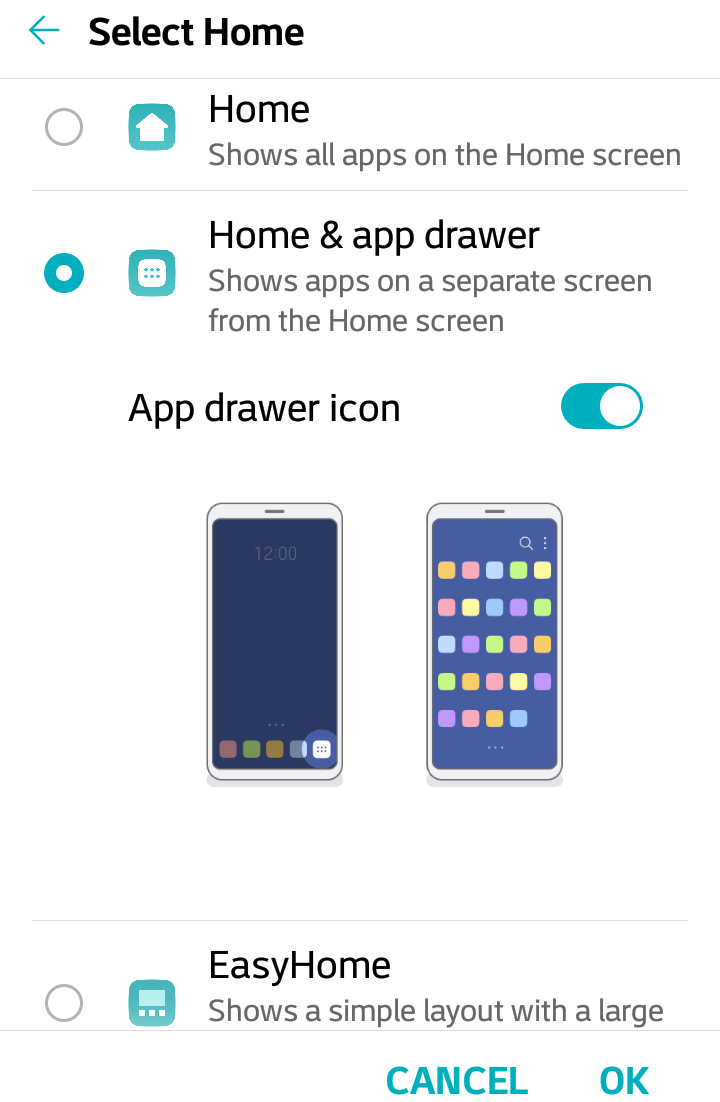The width and height of the screenshot is (720, 1102).
Task: Select Home & app drawer option
Action: 64,273
